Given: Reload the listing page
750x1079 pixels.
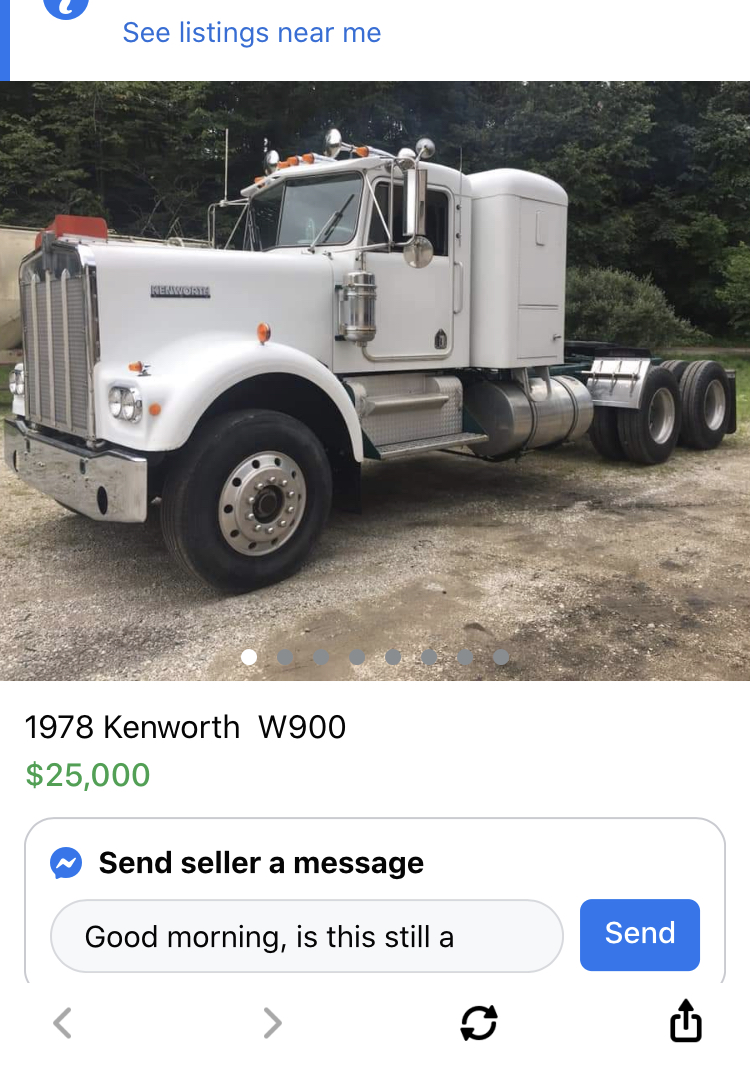Looking at the screenshot, I should coord(479,1023).
